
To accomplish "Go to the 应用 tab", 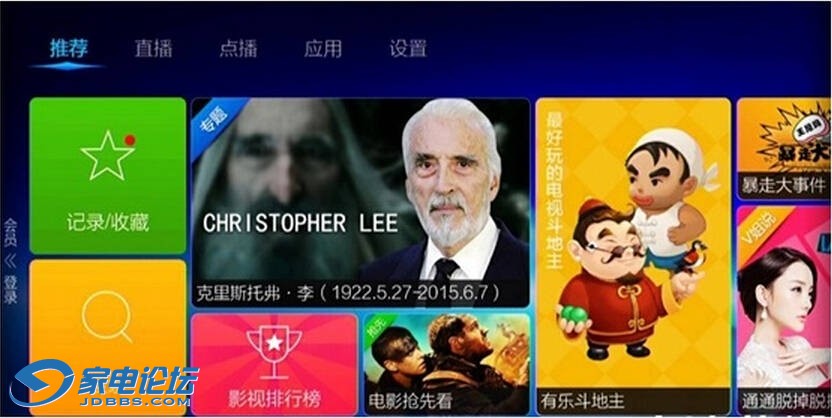I will click(323, 49).
